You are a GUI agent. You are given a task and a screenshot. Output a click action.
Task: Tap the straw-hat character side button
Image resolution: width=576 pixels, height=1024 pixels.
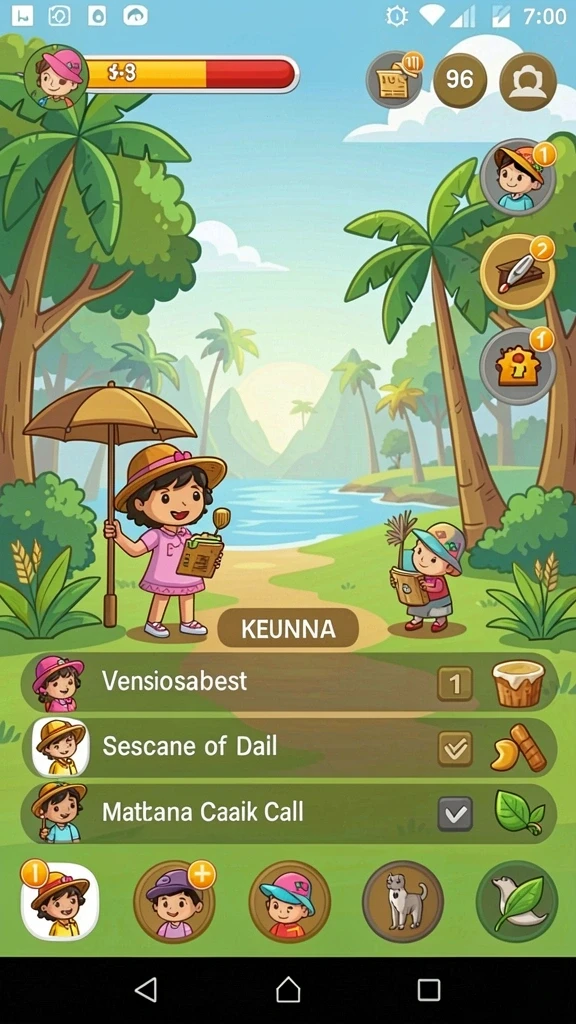pos(518,176)
